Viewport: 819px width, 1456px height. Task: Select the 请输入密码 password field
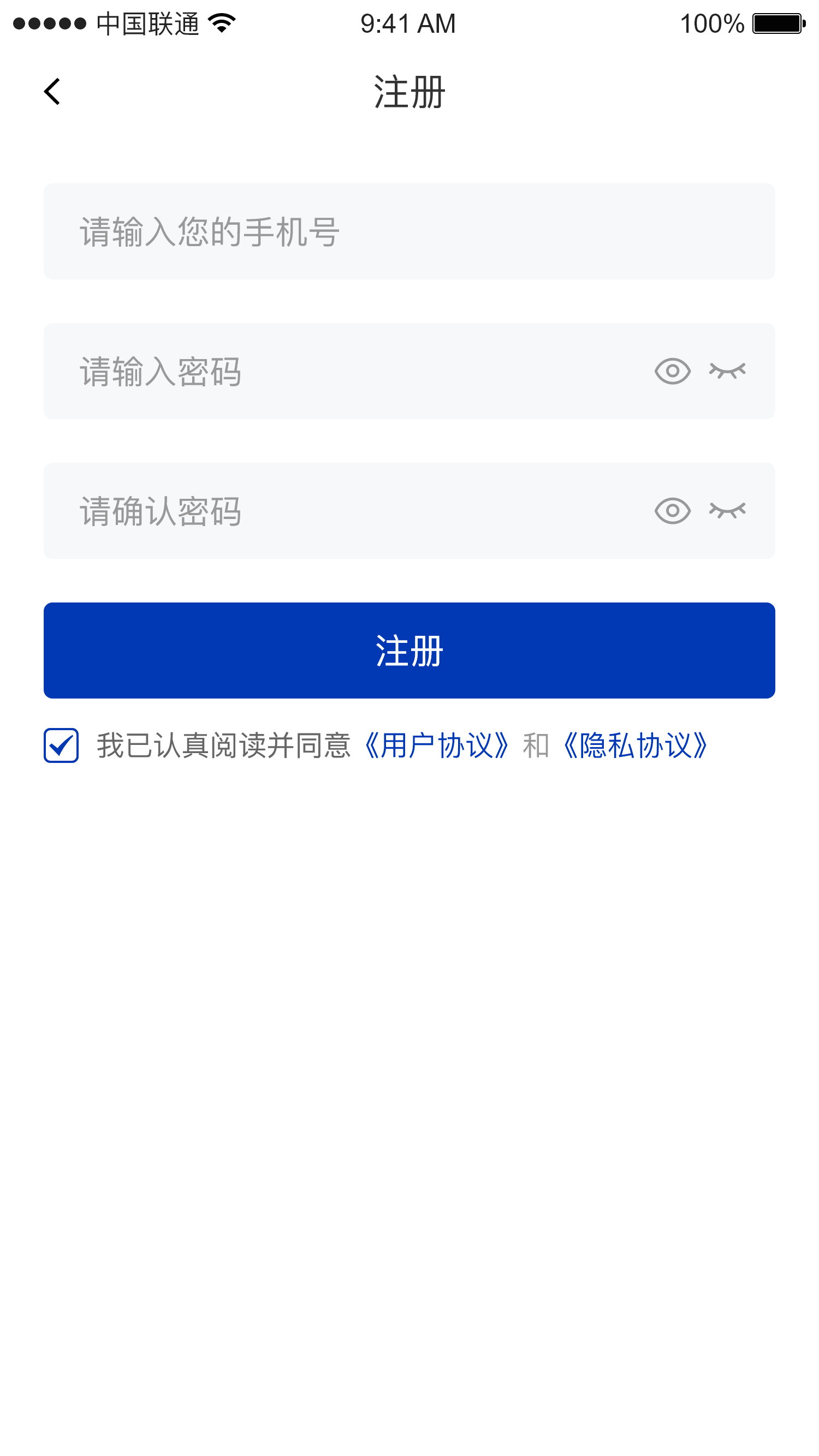[x=340, y=371]
